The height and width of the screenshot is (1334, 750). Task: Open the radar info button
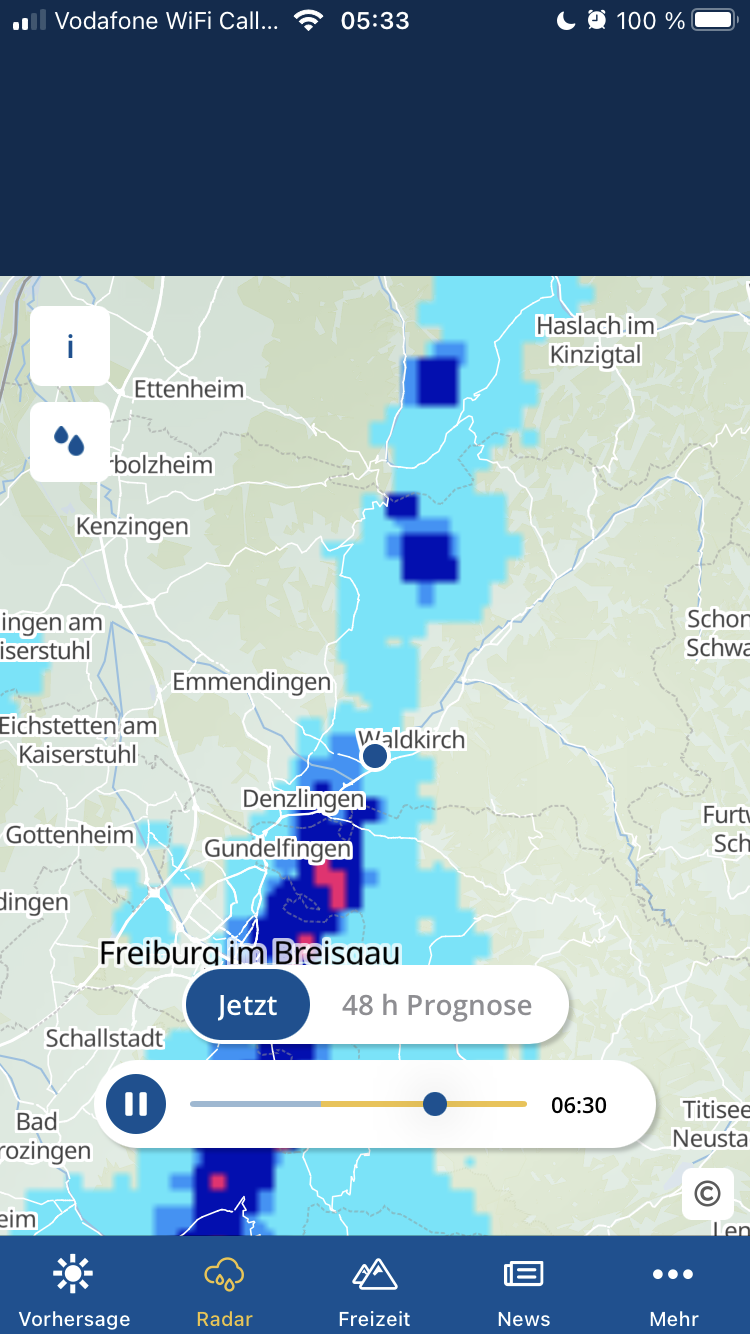(70, 346)
